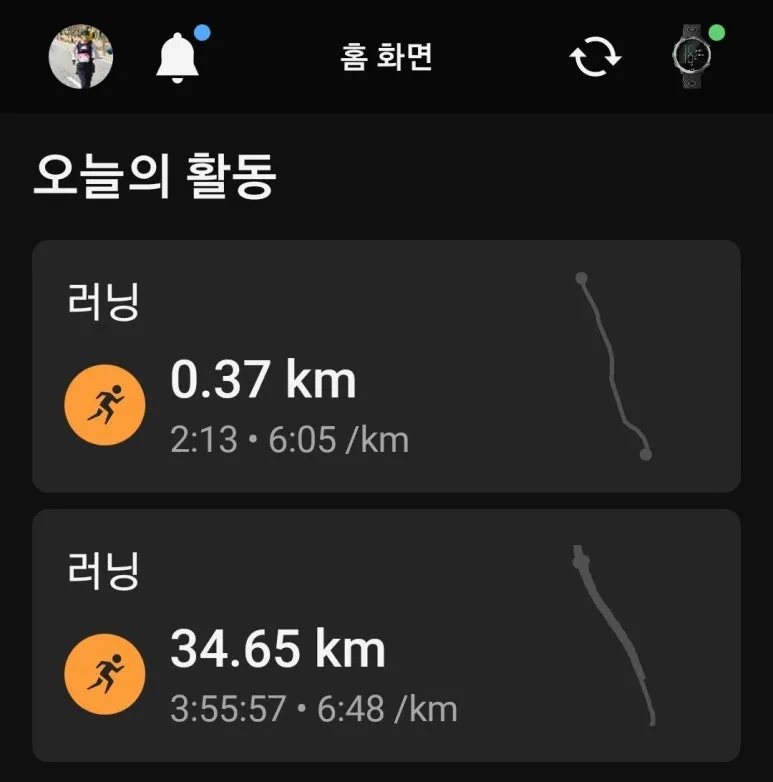The image size is (773, 782).
Task: Tap the route map thumbnail of the short run
Action: coord(615,365)
